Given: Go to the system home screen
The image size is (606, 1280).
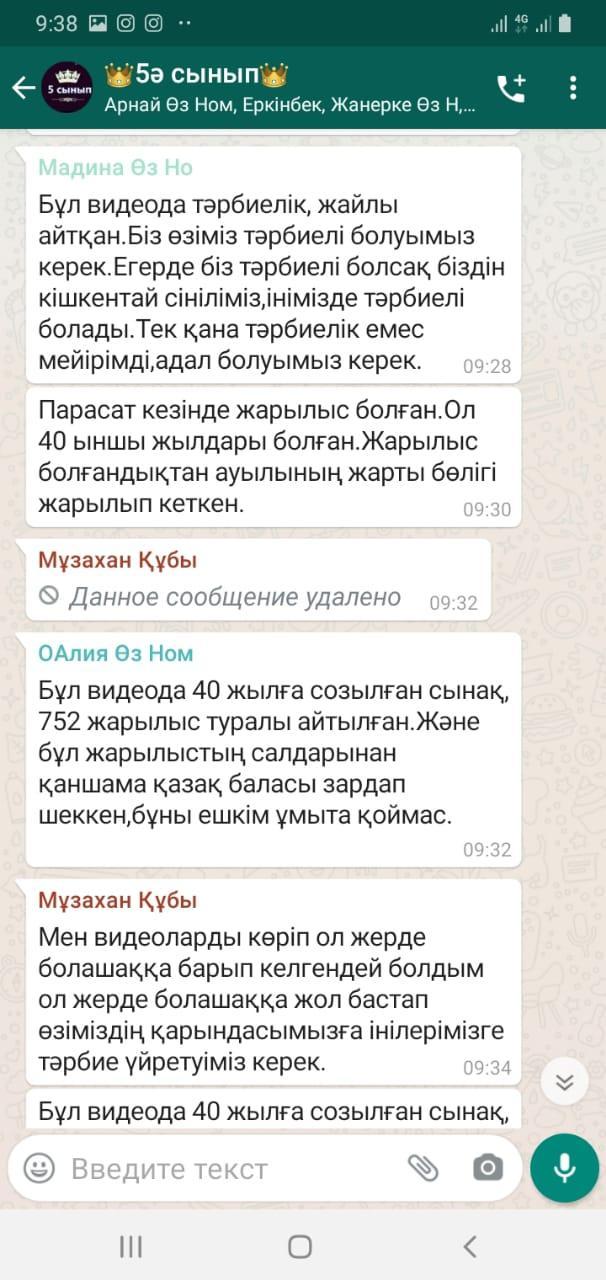Looking at the screenshot, I should tap(300, 1246).
